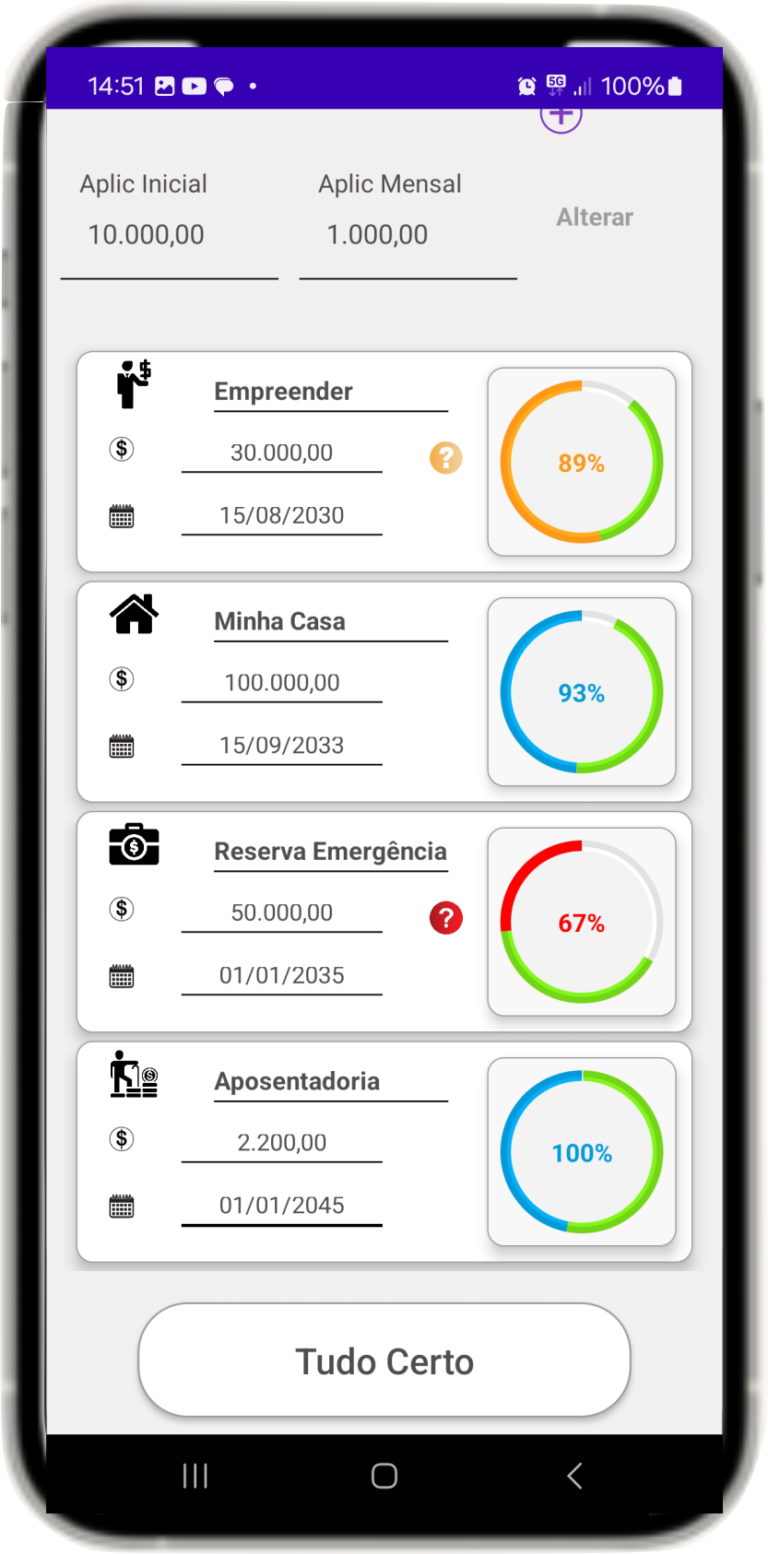Tap the Alterar button
The image size is (768, 1554).
pos(595,217)
